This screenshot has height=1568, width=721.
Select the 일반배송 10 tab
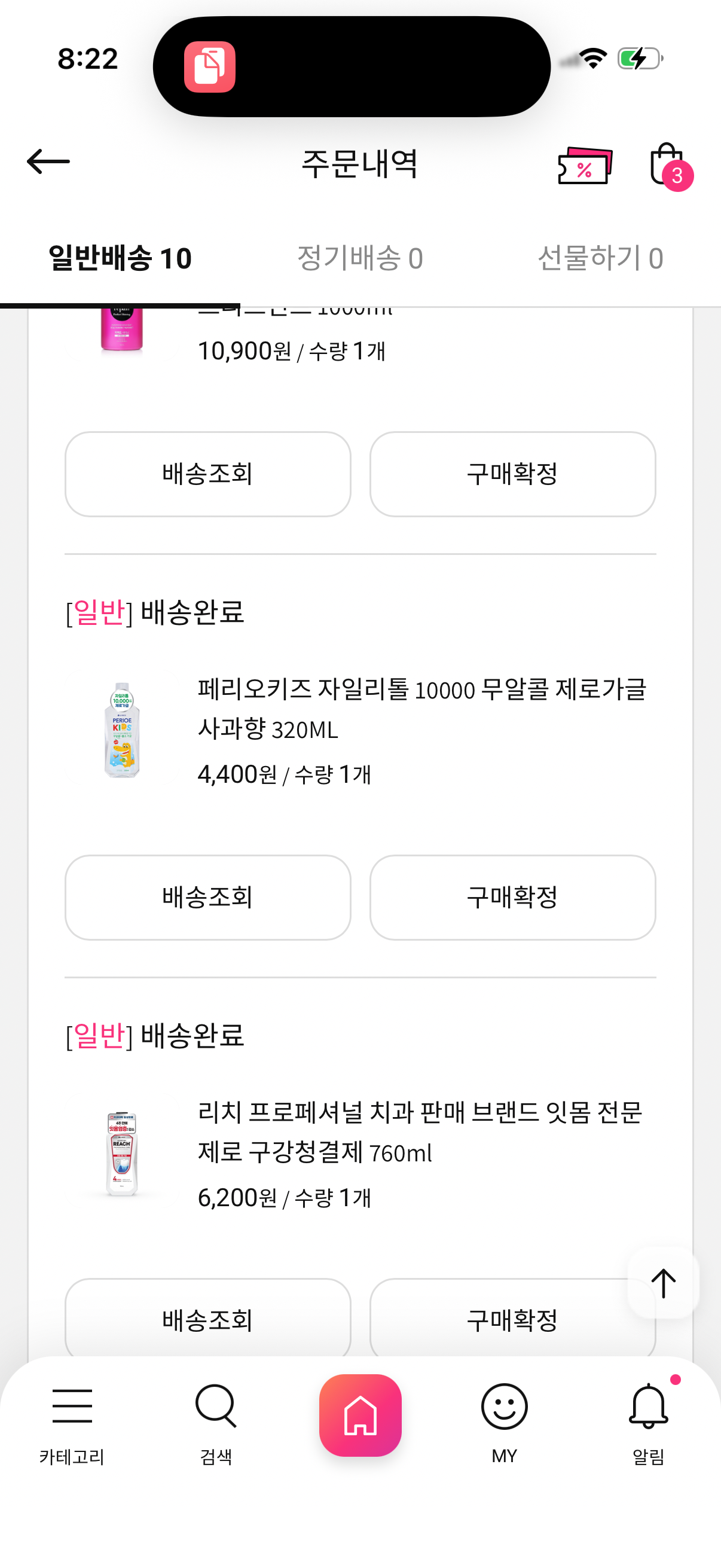click(x=120, y=258)
